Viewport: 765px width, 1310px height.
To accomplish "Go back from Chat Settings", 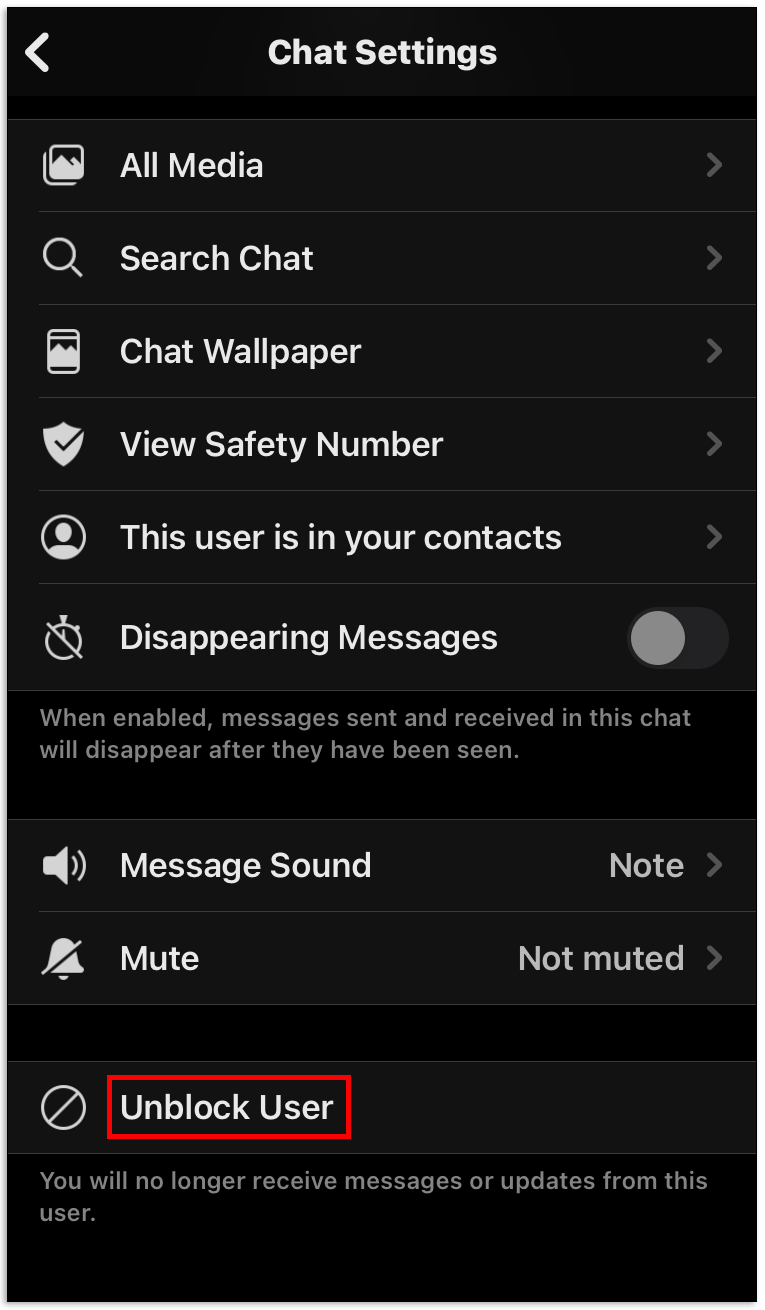I will 38,52.
